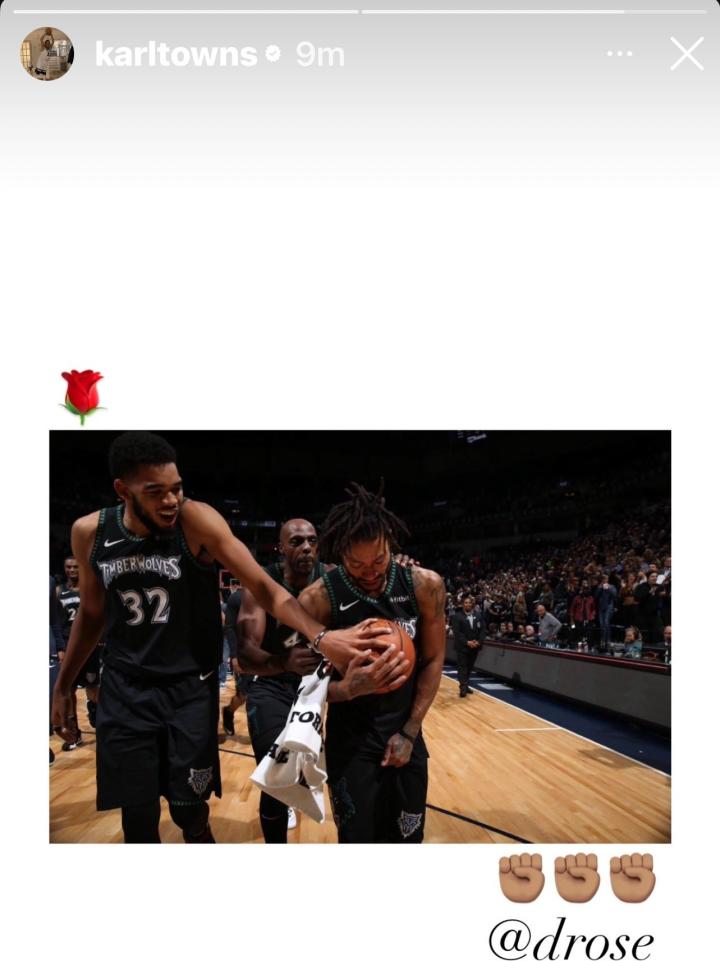The height and width of the screenshot is (961, 720).
Task: Open the three-dot story options menu
Action: click(x=620, y=54)
